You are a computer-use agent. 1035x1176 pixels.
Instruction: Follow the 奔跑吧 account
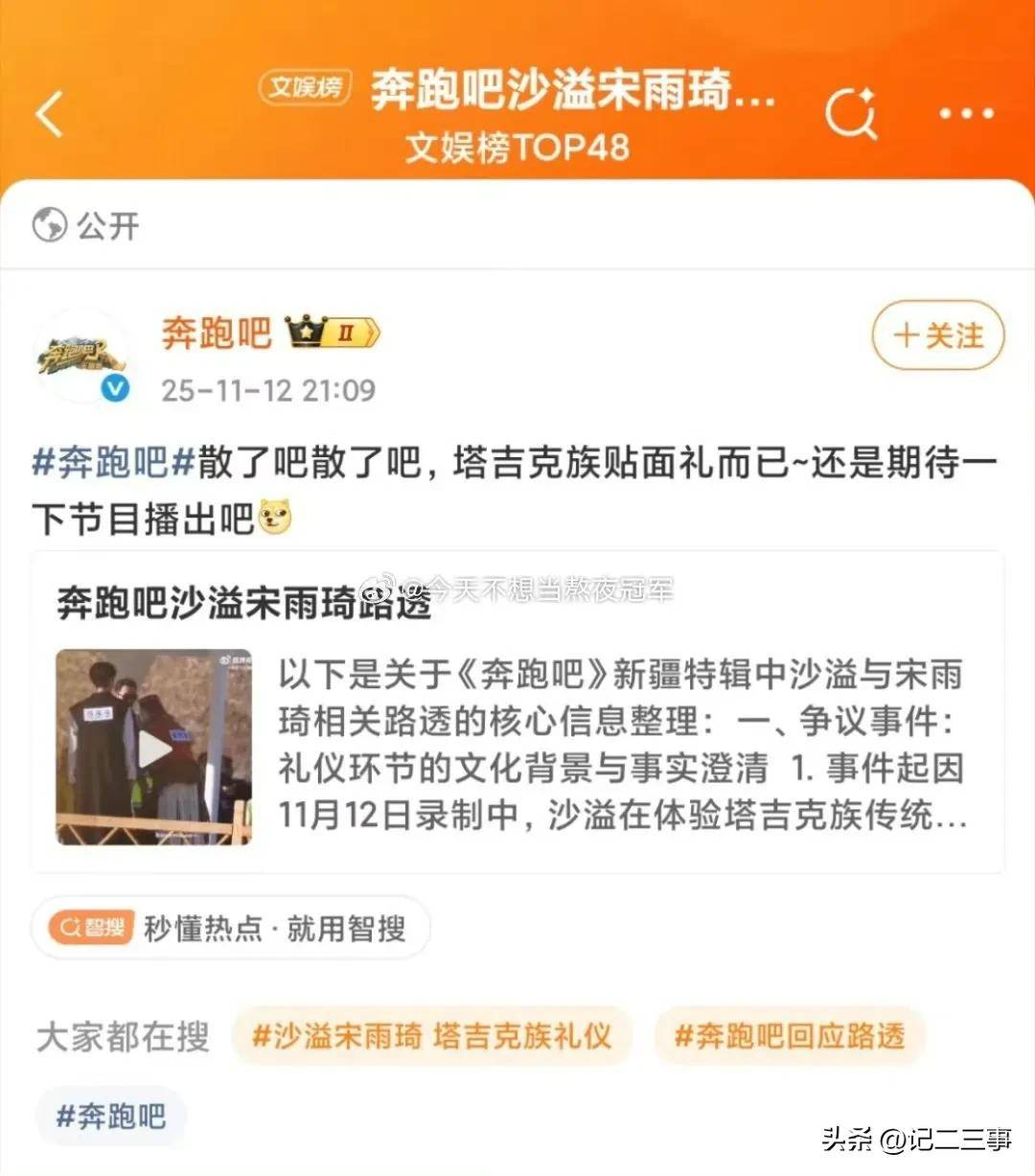coord(937,335)
